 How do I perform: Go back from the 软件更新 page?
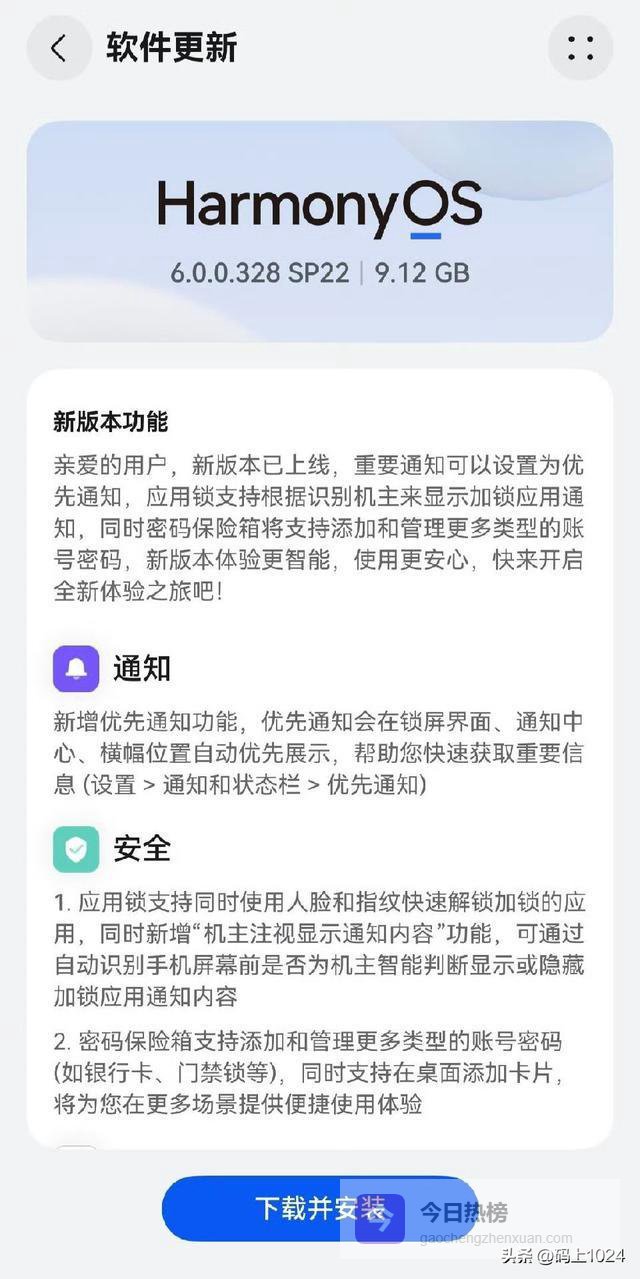point(59,48)
